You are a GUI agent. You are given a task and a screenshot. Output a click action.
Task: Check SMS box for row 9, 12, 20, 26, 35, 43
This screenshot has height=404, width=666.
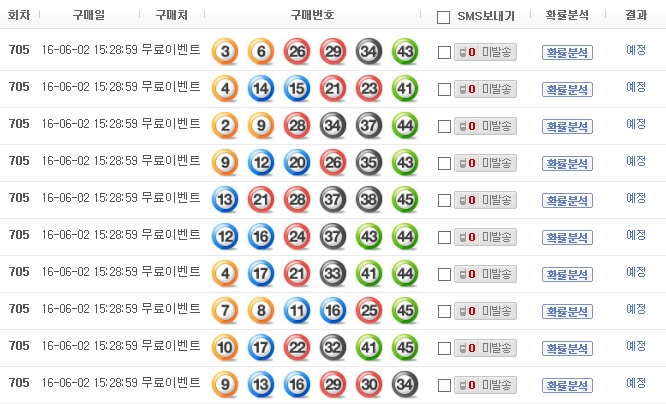tap(445, 163)
